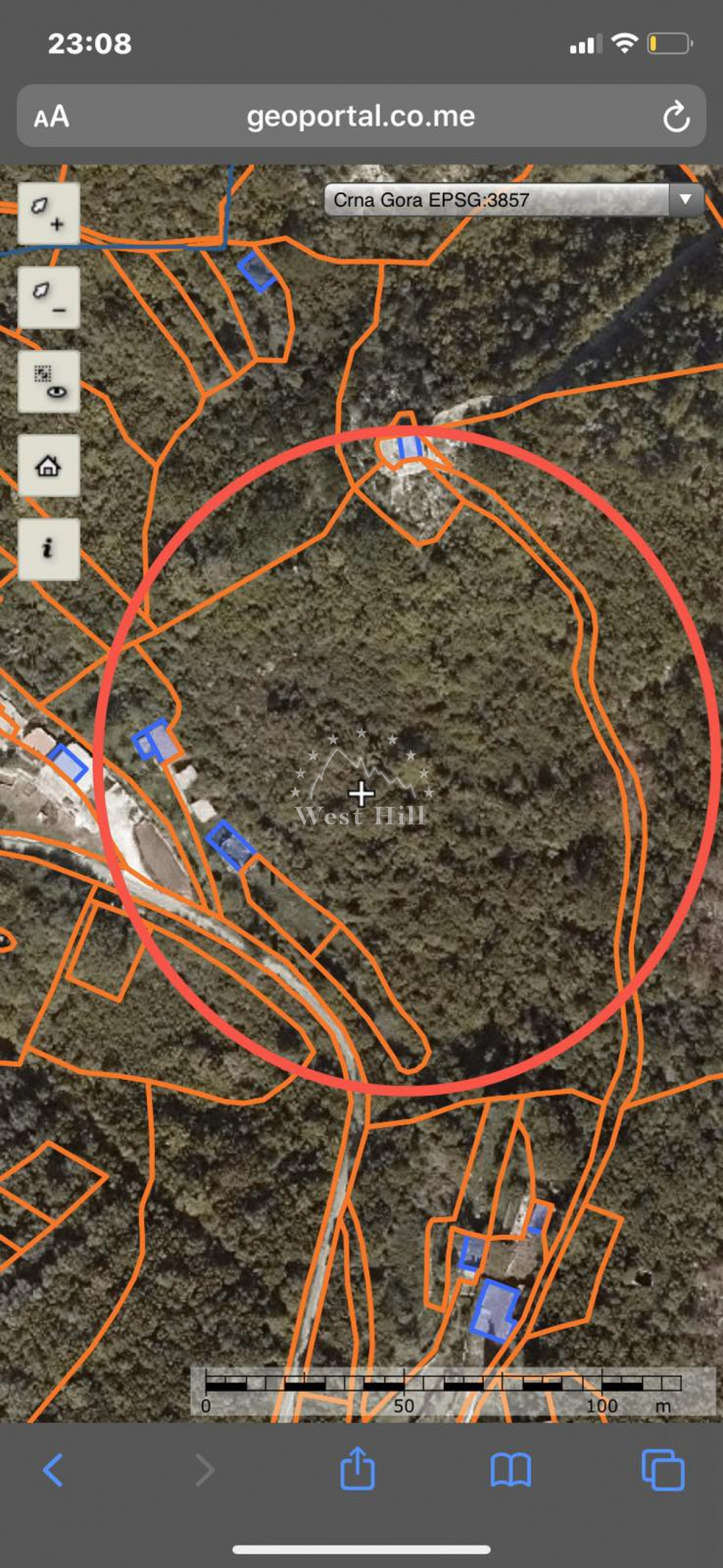Open the AA text size menu

52,117
